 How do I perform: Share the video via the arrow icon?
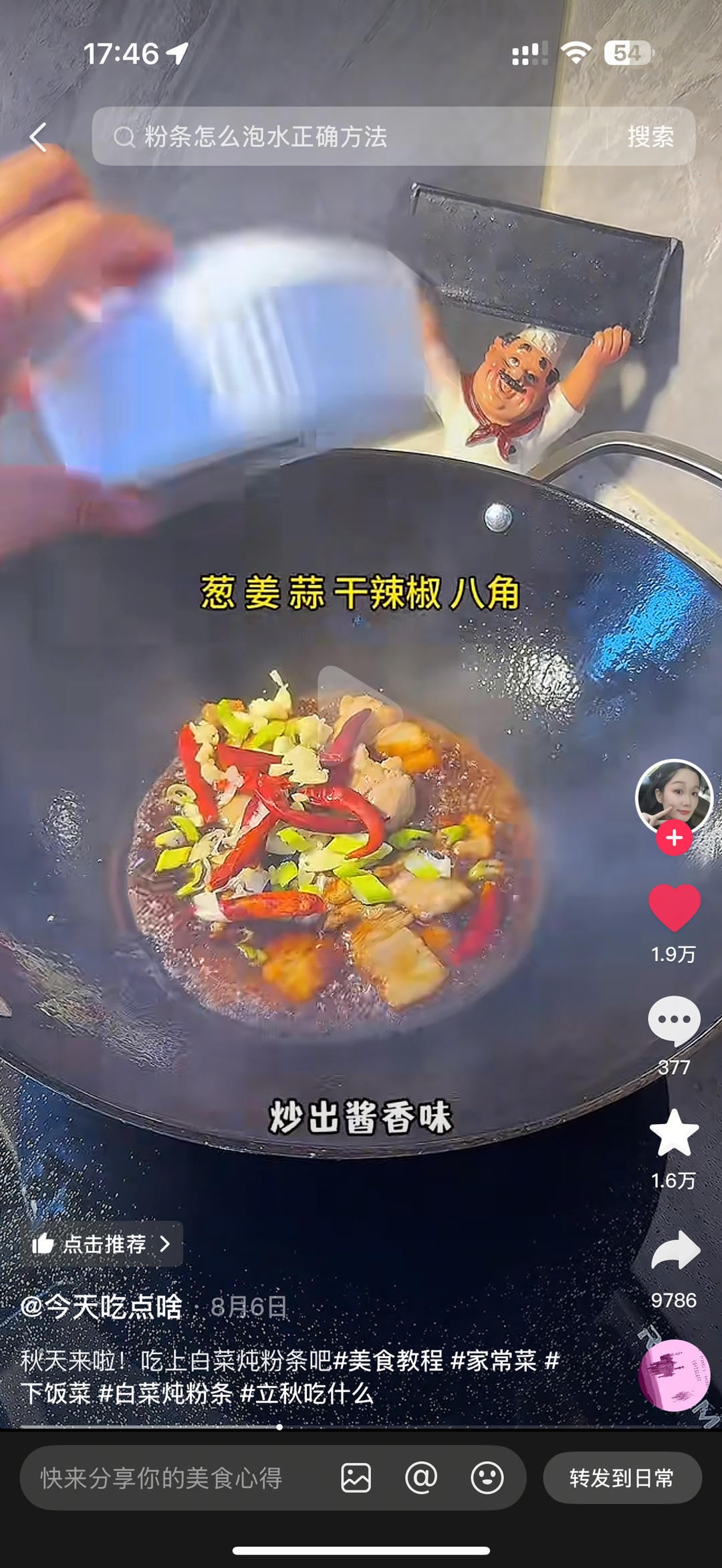coord(674,1252)
